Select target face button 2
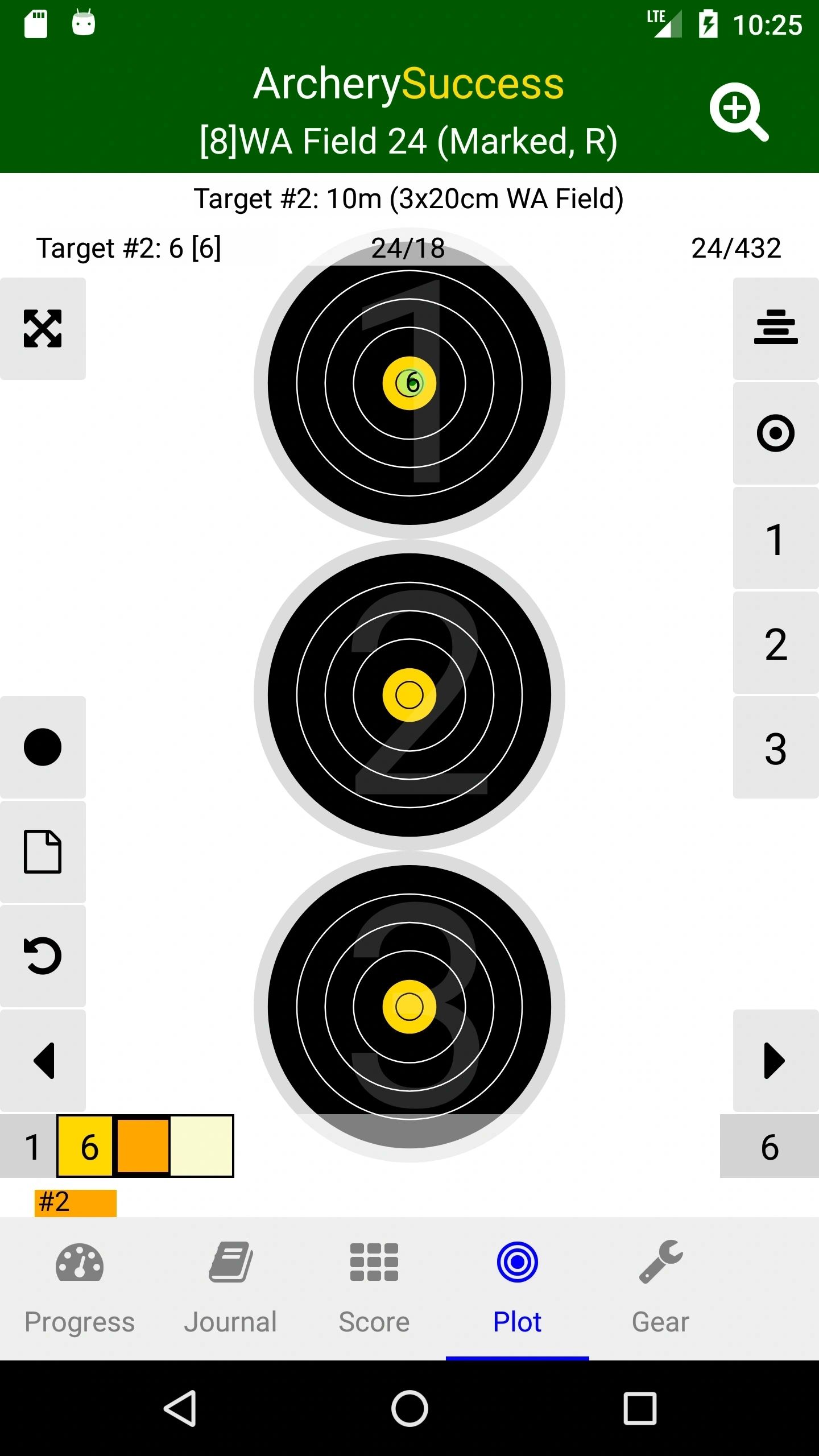This screenshot has height=1456, width=819. click(775, 643)
